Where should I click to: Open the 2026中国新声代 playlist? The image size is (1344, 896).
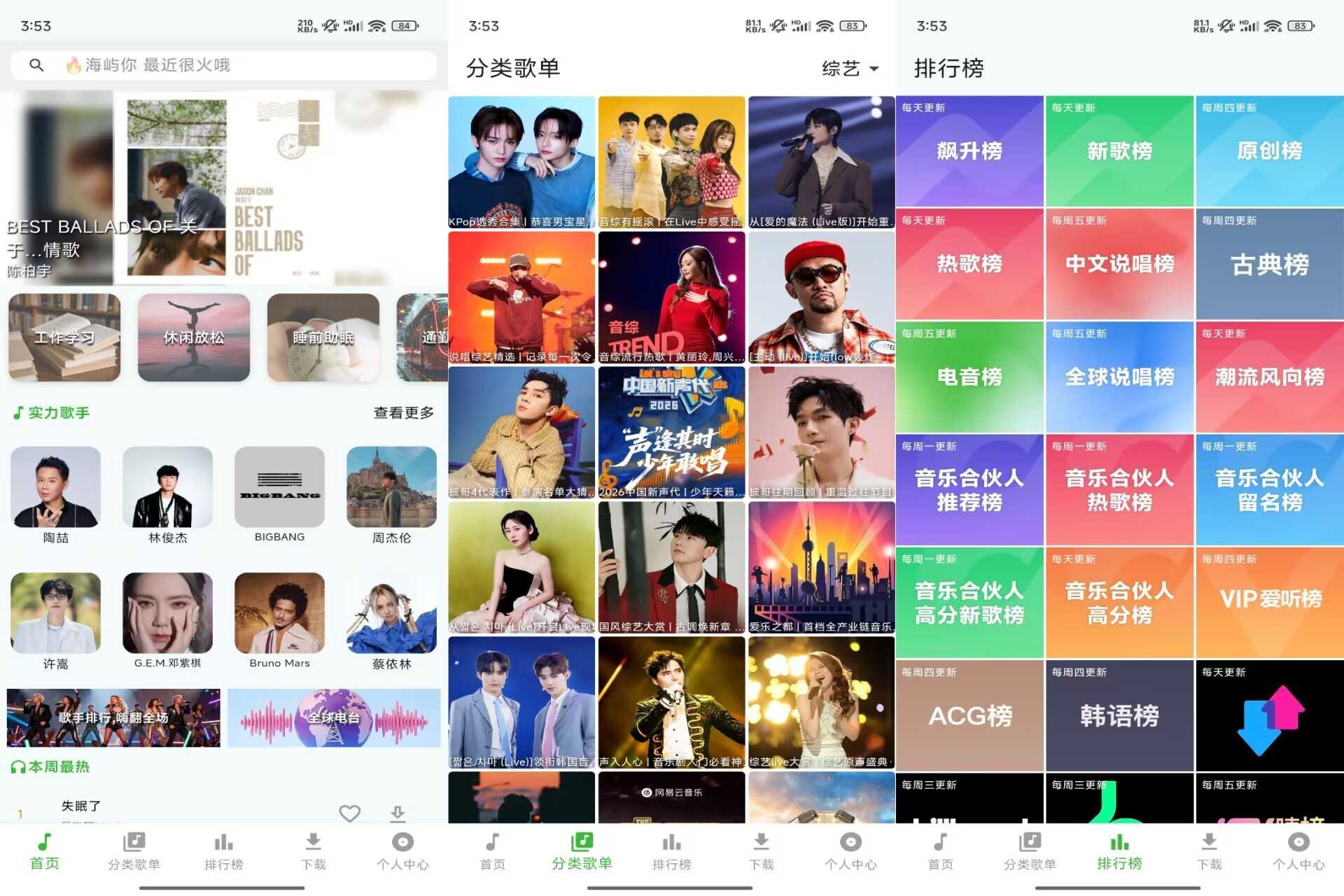click(x=671, y=432)
